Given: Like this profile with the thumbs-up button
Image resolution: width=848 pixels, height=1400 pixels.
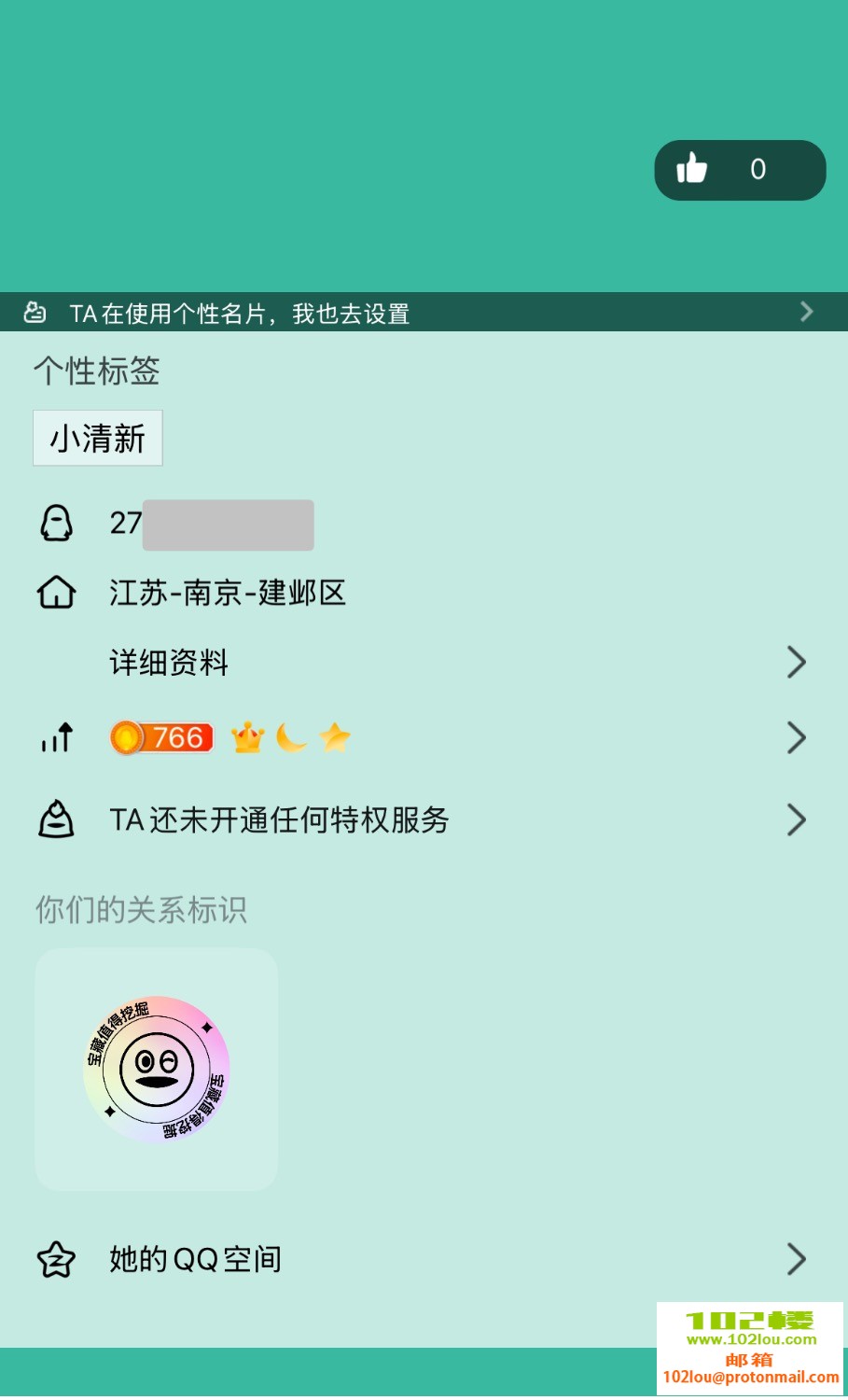Looking at the screenshot, I should click(692, 170).
